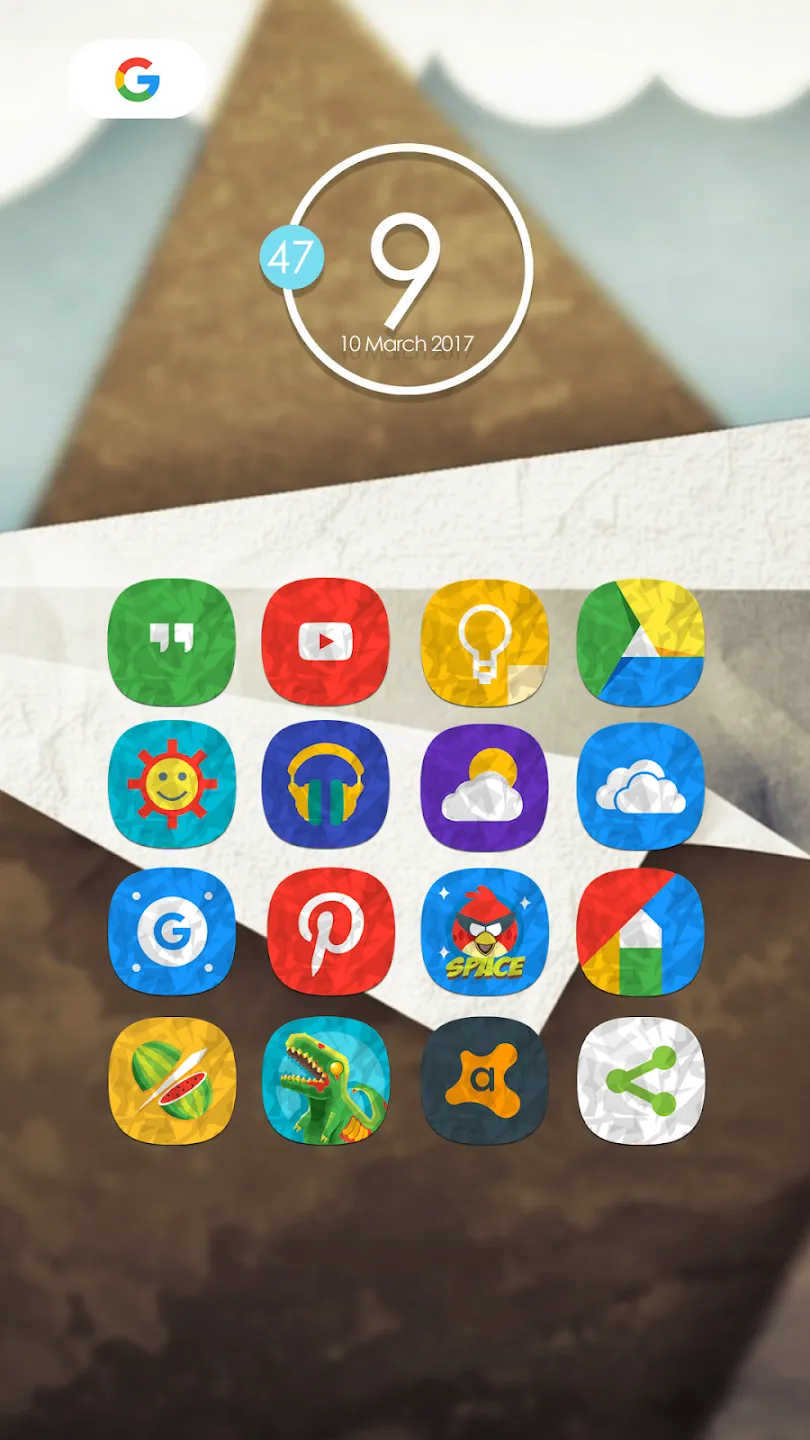Launch Angry Birds Space
Image resolution: width=810 pixels, height=1440 pixels.
tap(485, 932)
